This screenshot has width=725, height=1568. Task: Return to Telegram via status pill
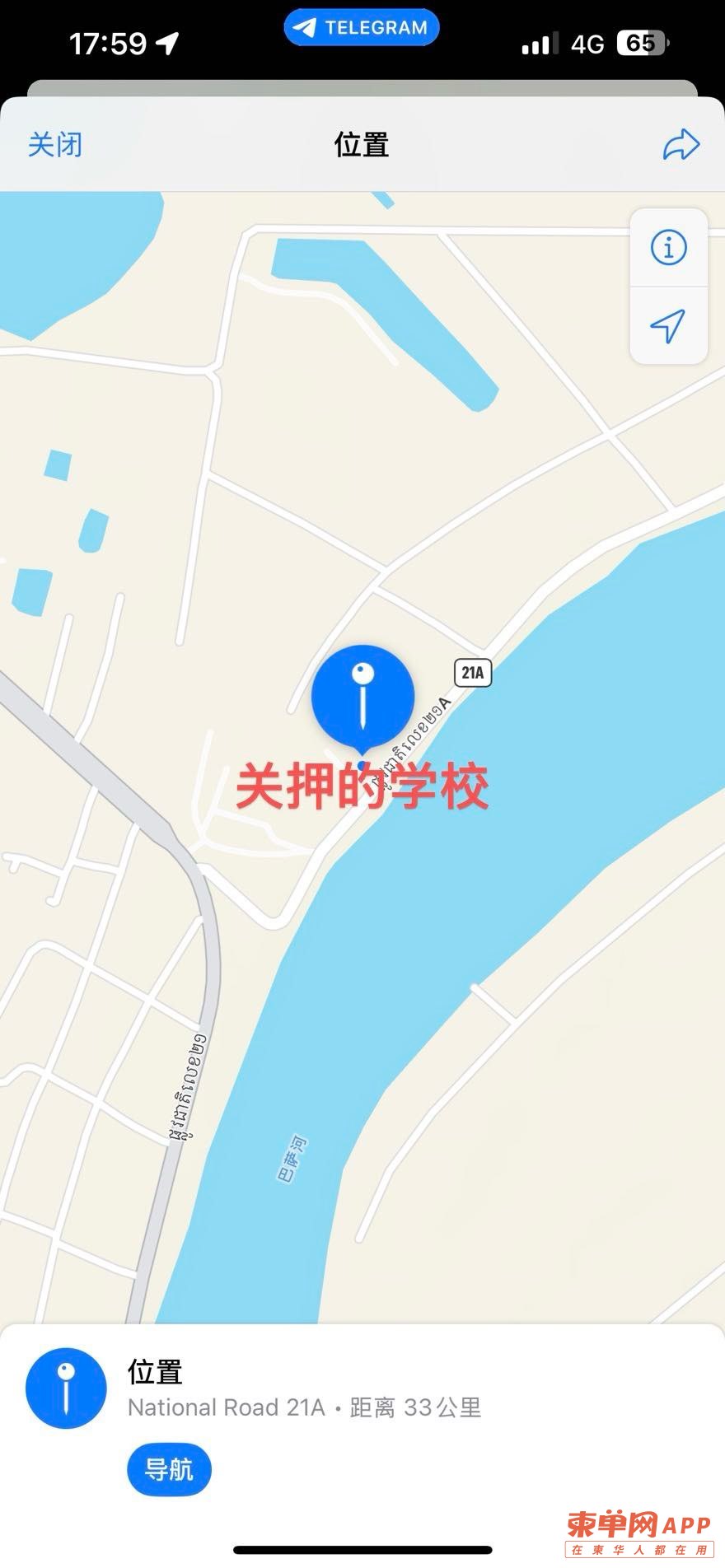pyautogui.click(x=362, y=28)
